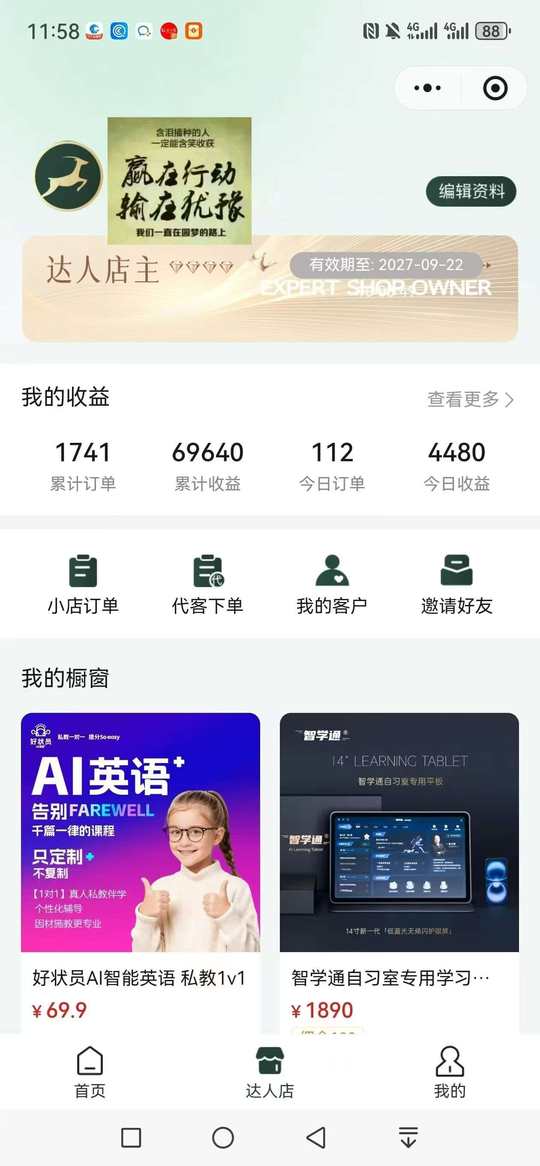Switch to the 我的 tab
The height and width of the screenshot is (1166, 540).
(450, 1073)
